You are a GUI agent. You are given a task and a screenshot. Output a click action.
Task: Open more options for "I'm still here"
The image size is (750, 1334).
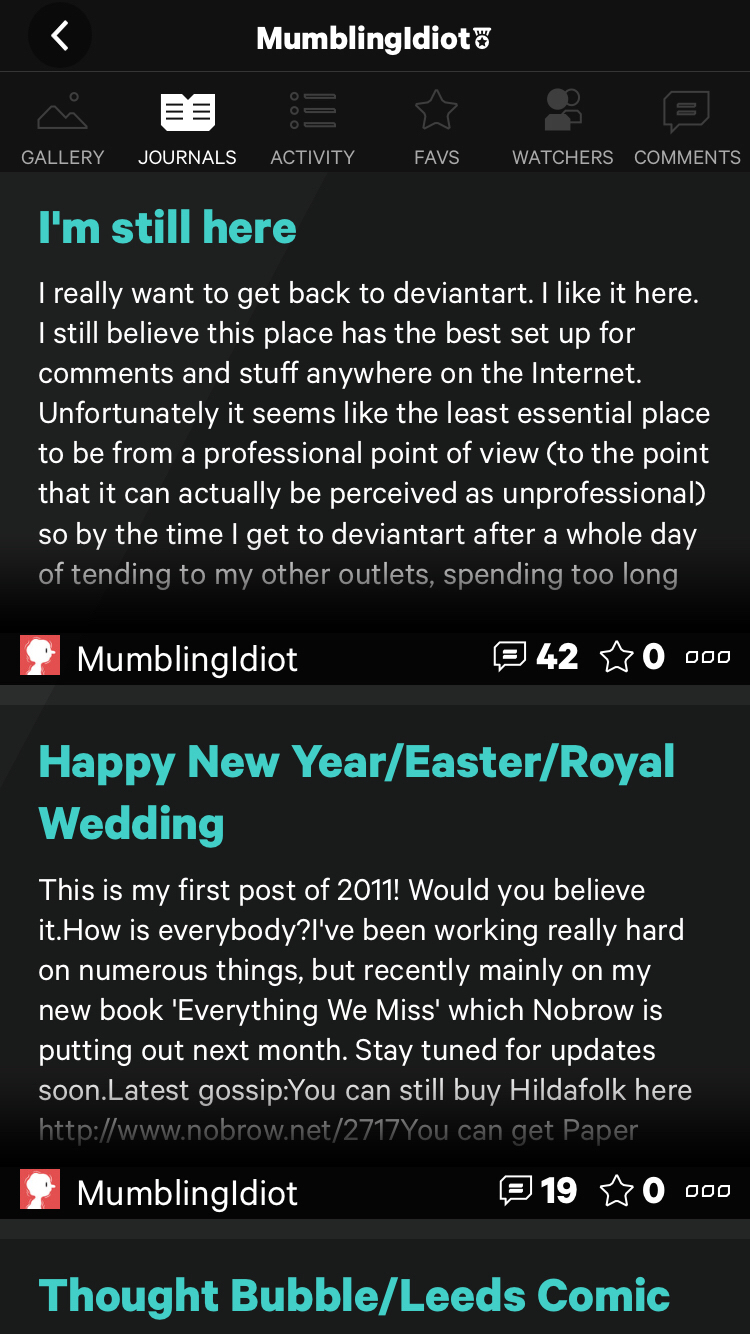(708, 658)
